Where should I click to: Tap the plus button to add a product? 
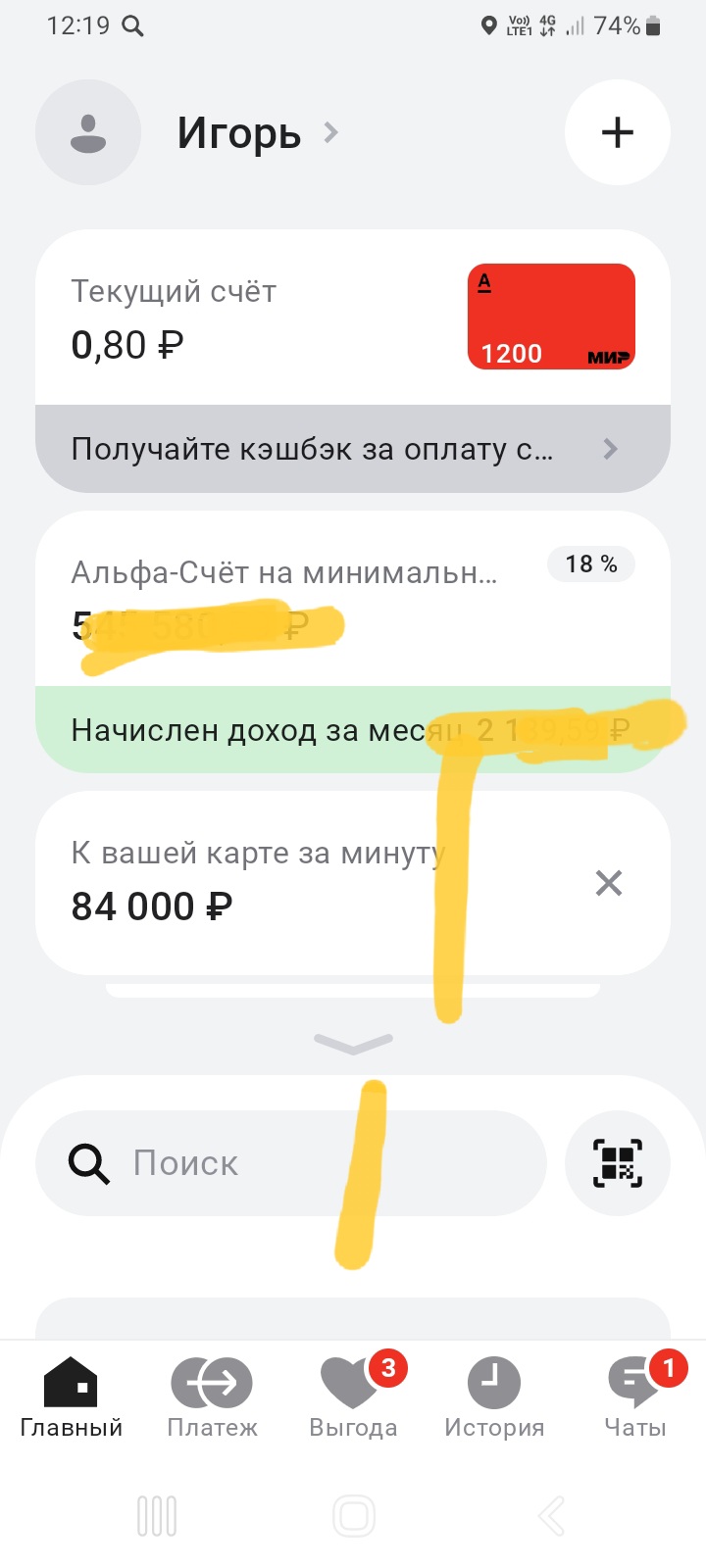point(618,132)
